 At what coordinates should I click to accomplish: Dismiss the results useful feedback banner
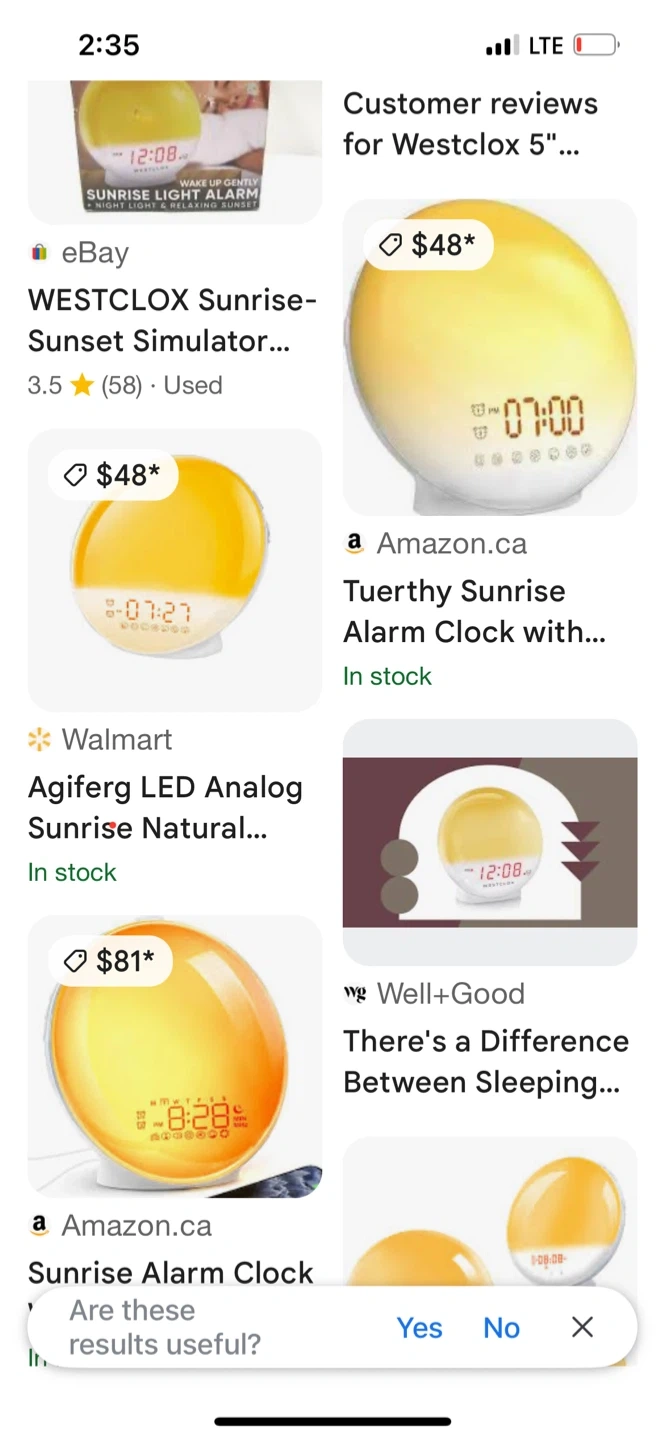coord(582,1327)
